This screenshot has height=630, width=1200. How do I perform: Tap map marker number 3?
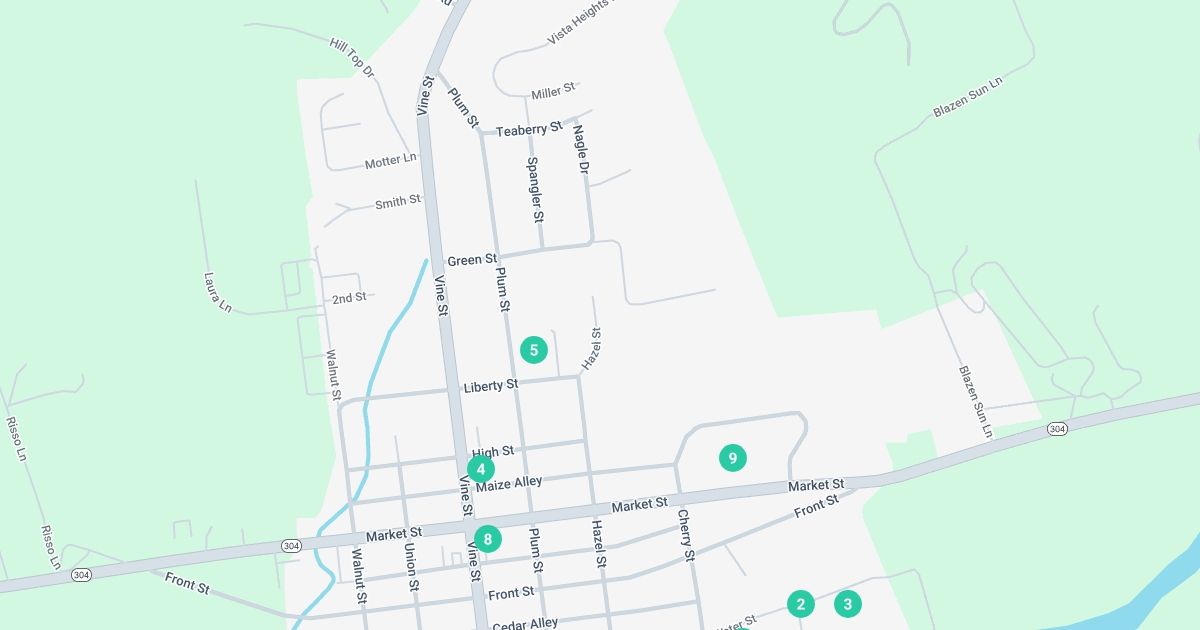(x=848, y=604)
